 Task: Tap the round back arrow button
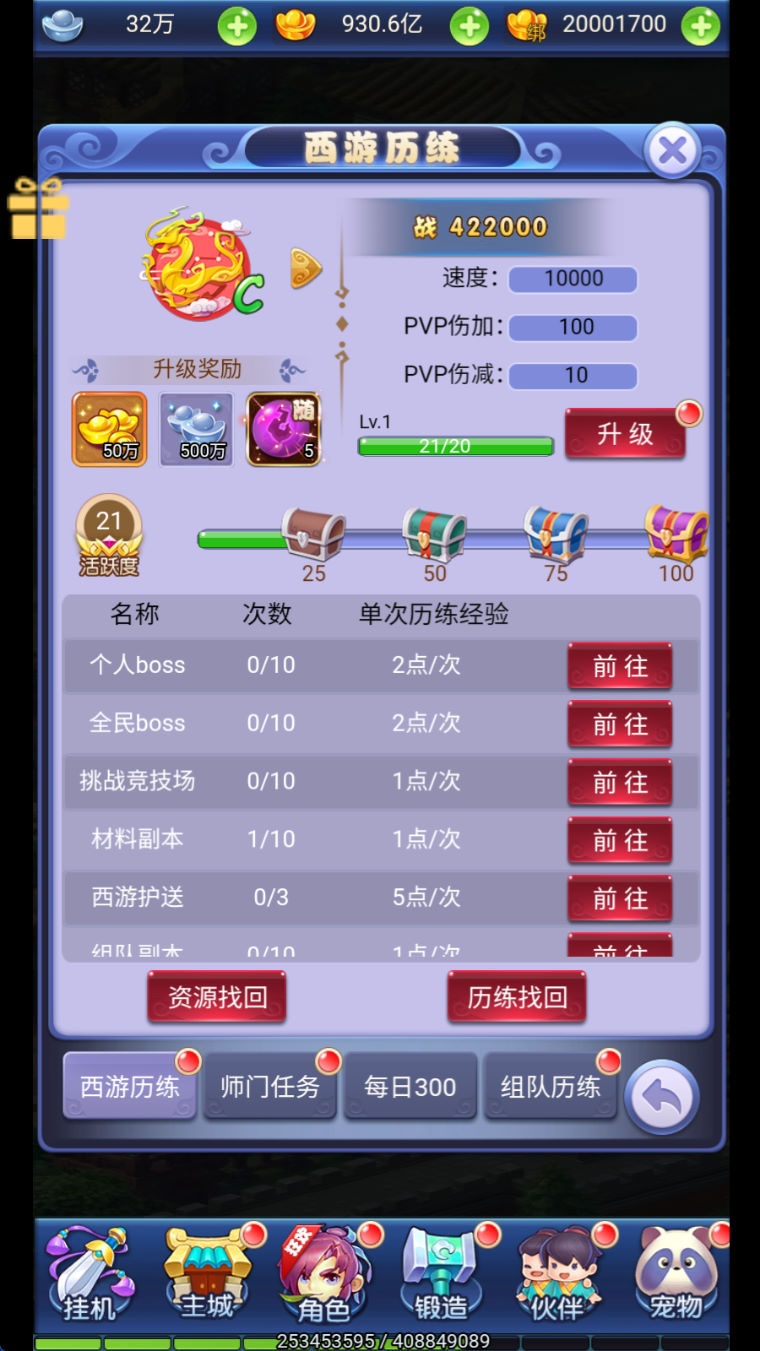662,1097
